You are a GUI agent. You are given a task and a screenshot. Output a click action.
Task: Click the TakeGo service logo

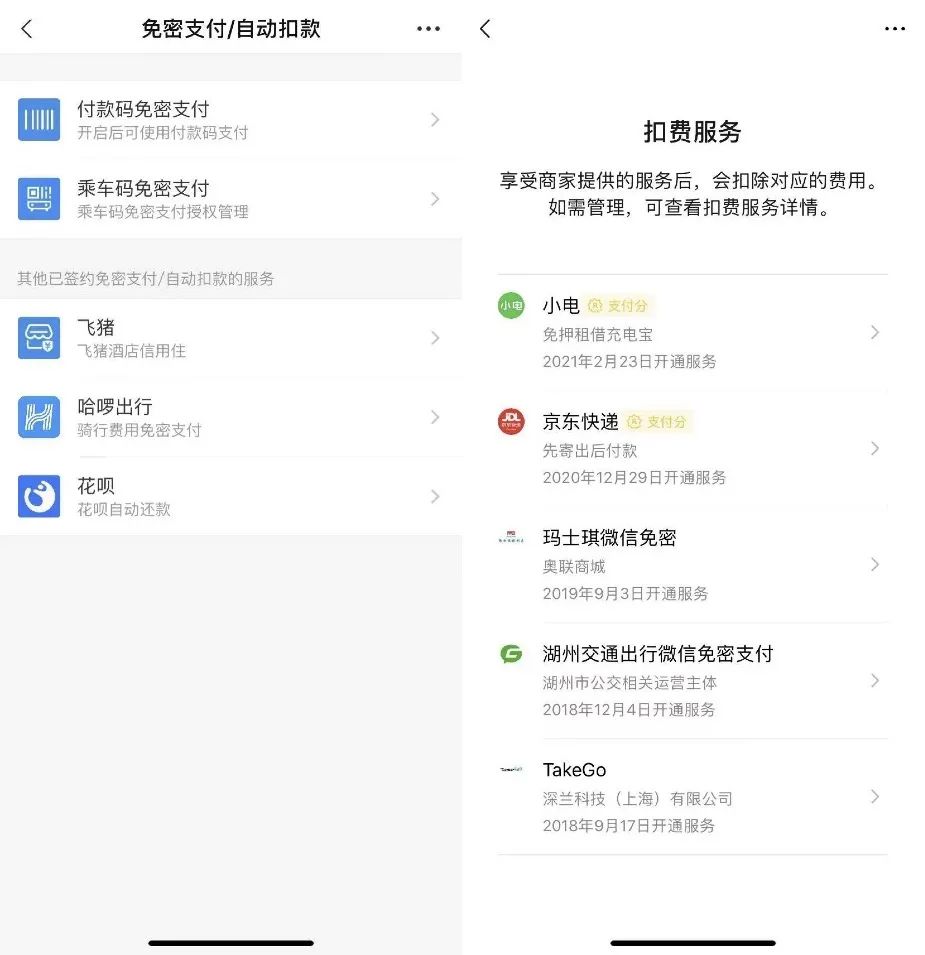pos(511,770)
